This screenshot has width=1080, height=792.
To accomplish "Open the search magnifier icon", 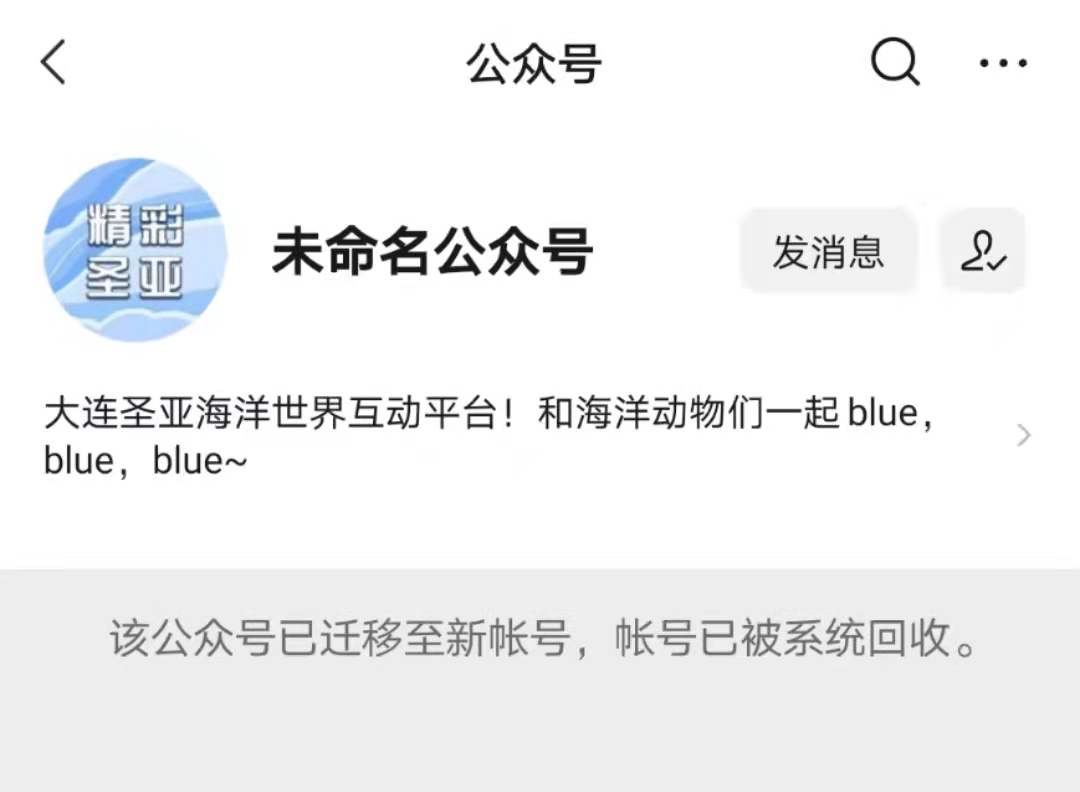I will click(x=894, y=63).
